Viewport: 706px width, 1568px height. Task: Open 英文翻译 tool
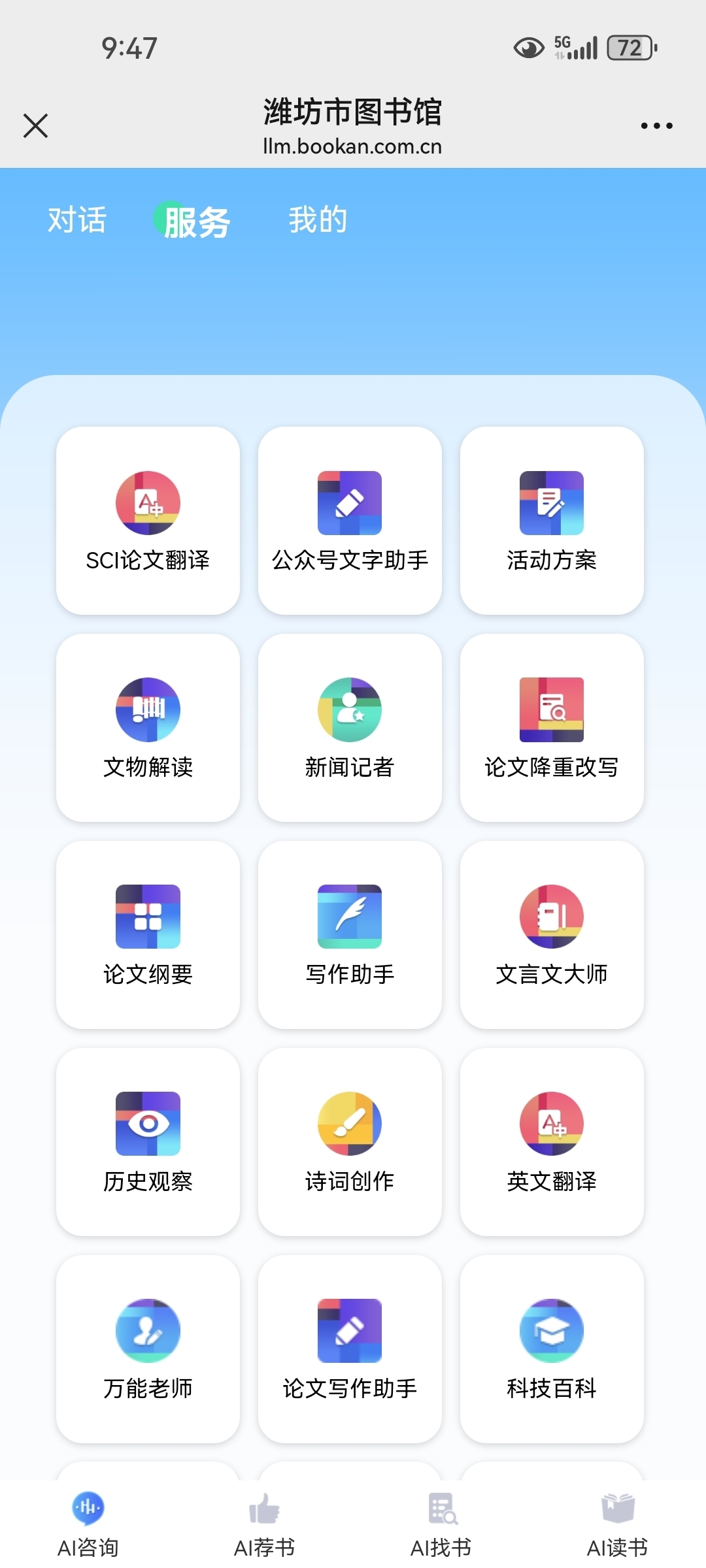(552, 1142)
